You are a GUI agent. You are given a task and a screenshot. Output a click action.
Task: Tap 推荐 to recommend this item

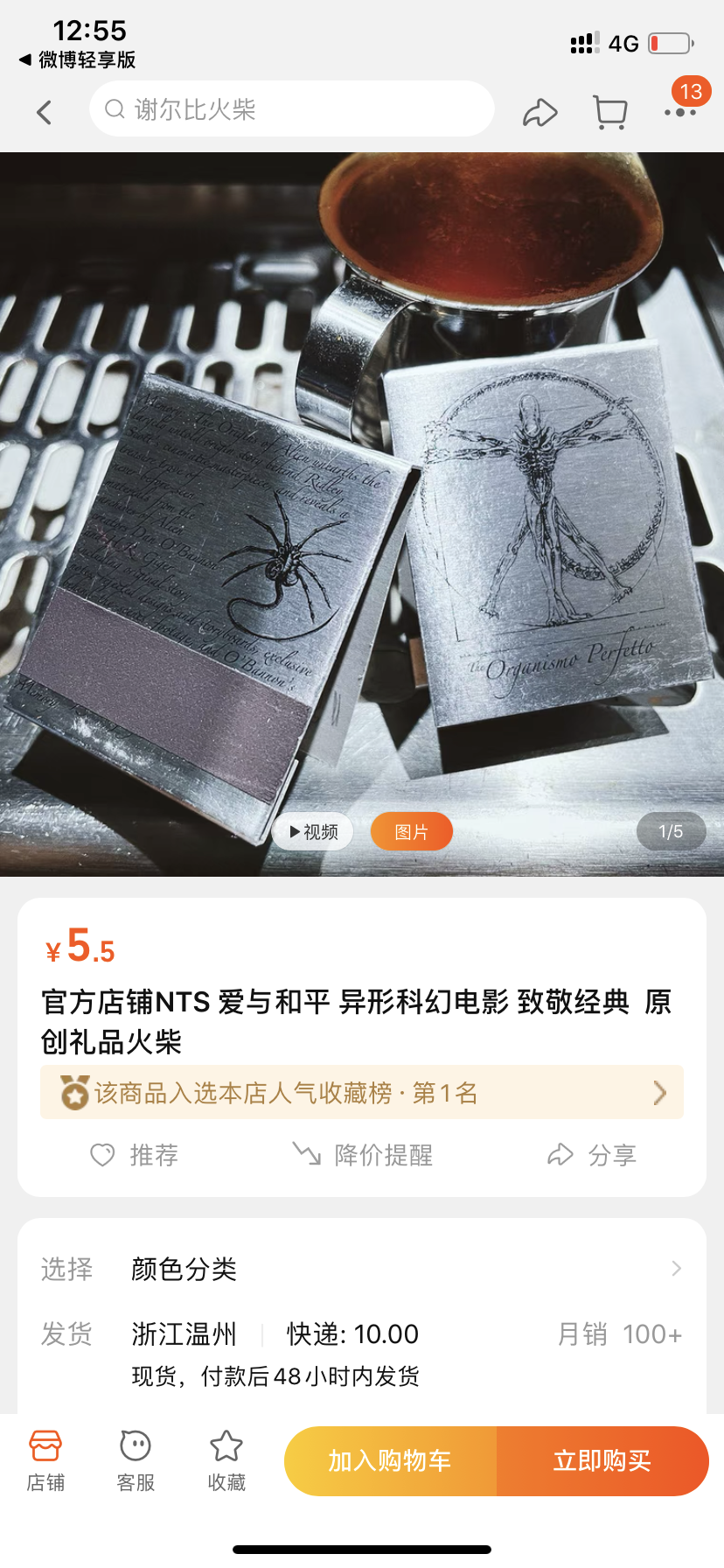coord(135,1155)
